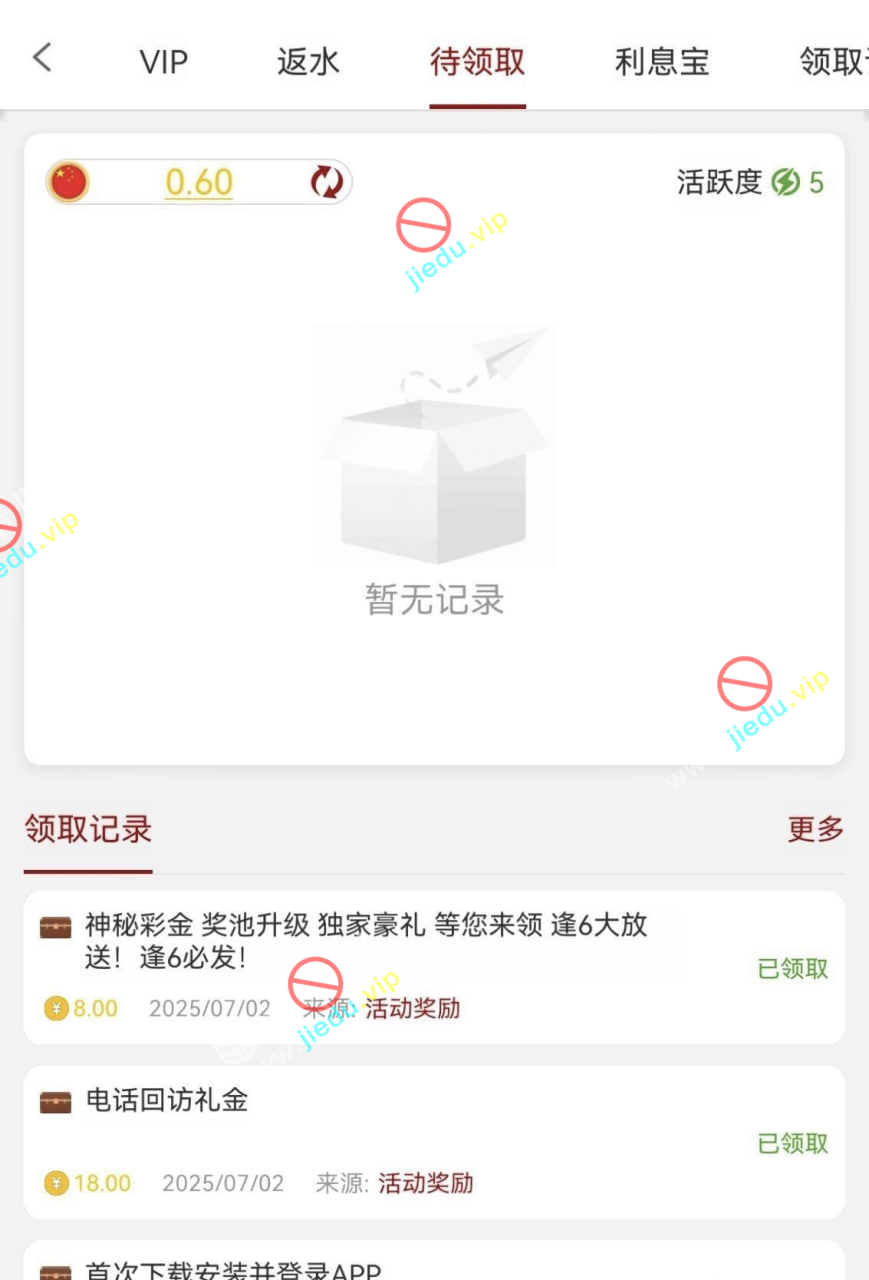The width and height of the screenshot is (869, 1280).
Task: Tap 更多 to view more records
Action: (x=815, y=829)
